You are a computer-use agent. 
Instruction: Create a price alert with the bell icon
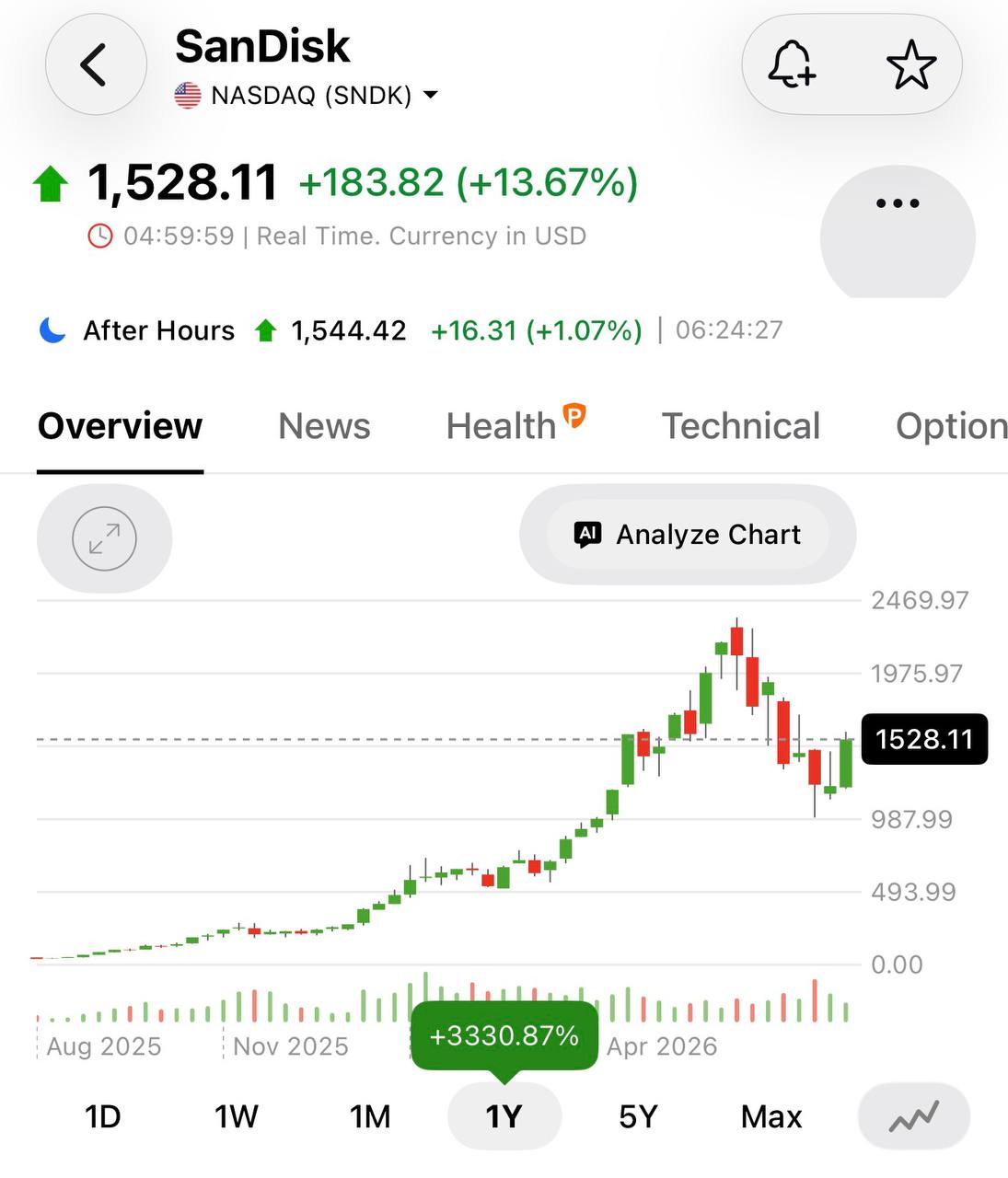792,64
